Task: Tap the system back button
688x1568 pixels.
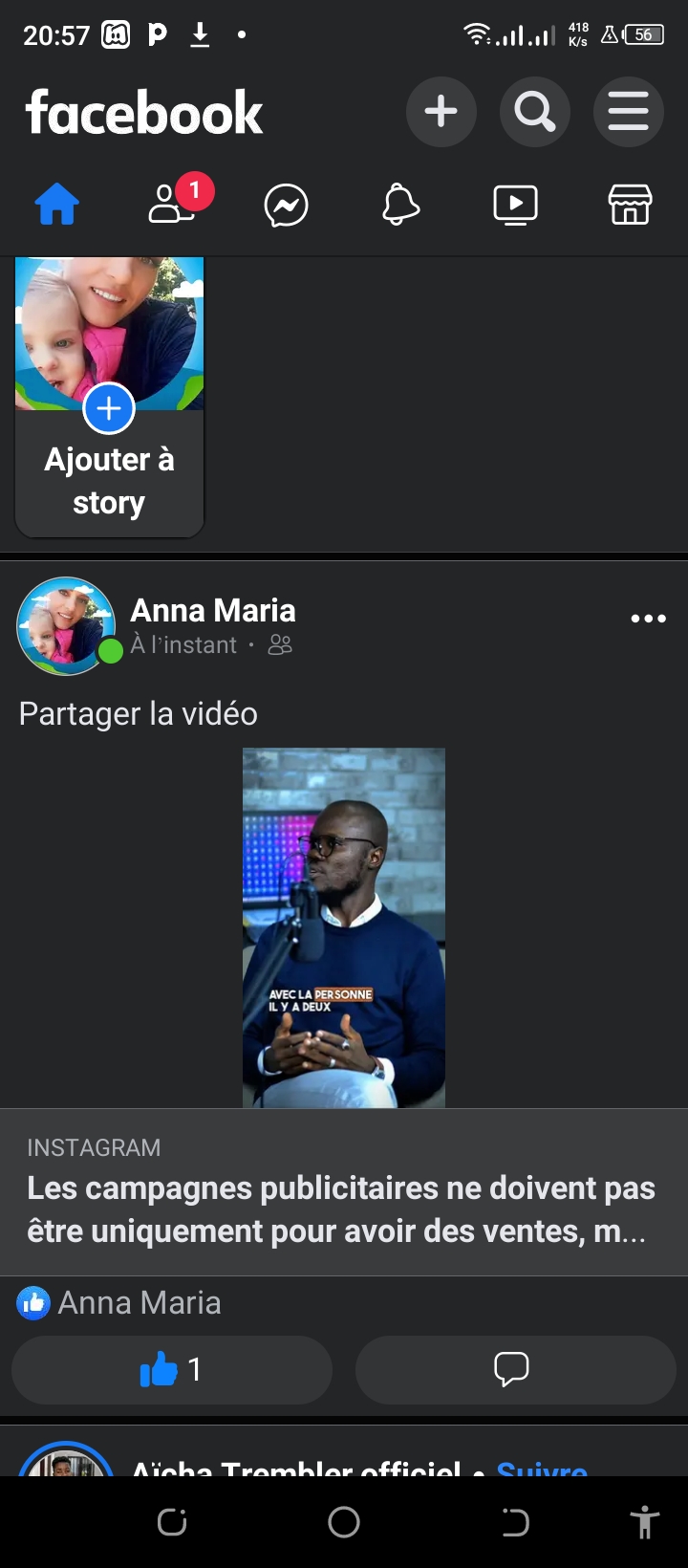Action: coord(515,1522)
